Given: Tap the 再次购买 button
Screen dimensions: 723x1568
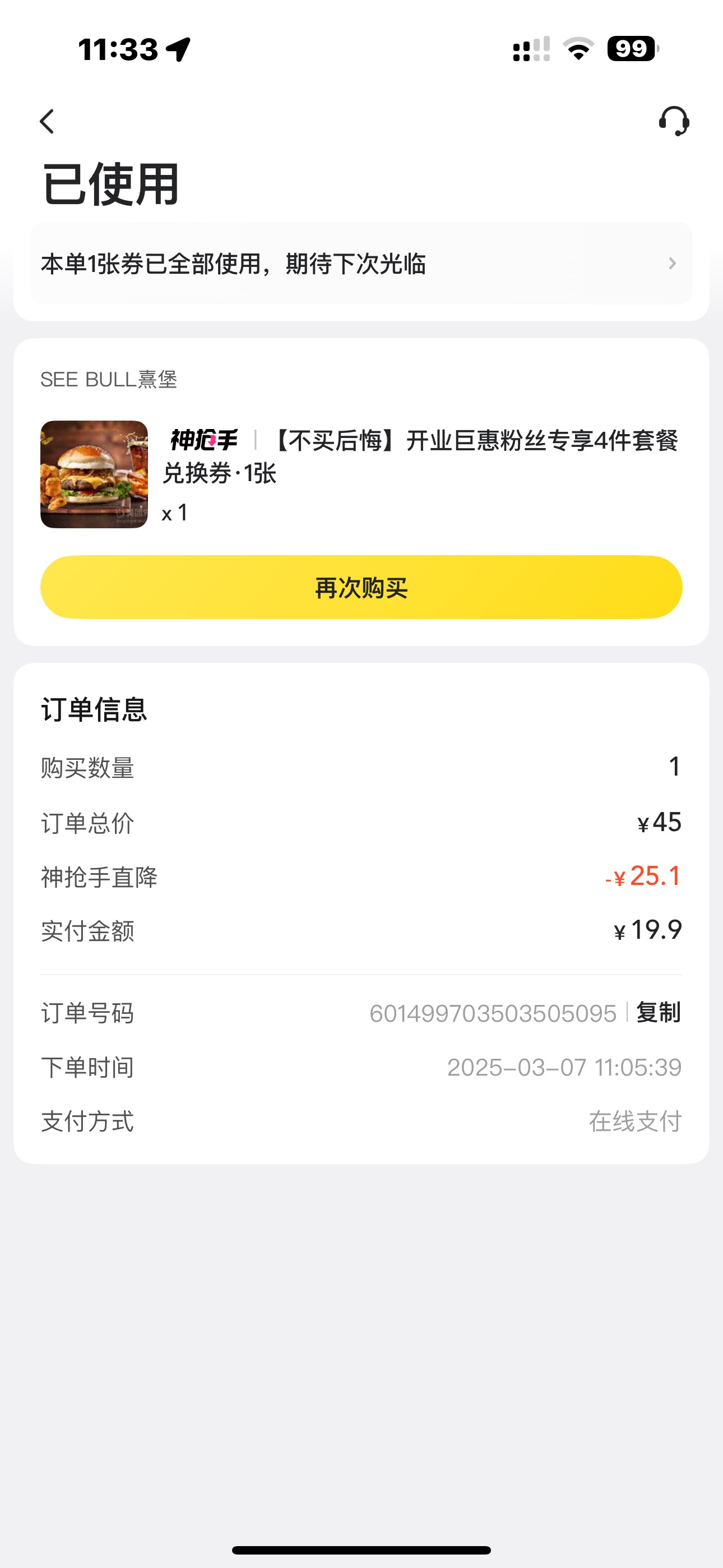Looking at the screenshot, I should click(361, 587).
